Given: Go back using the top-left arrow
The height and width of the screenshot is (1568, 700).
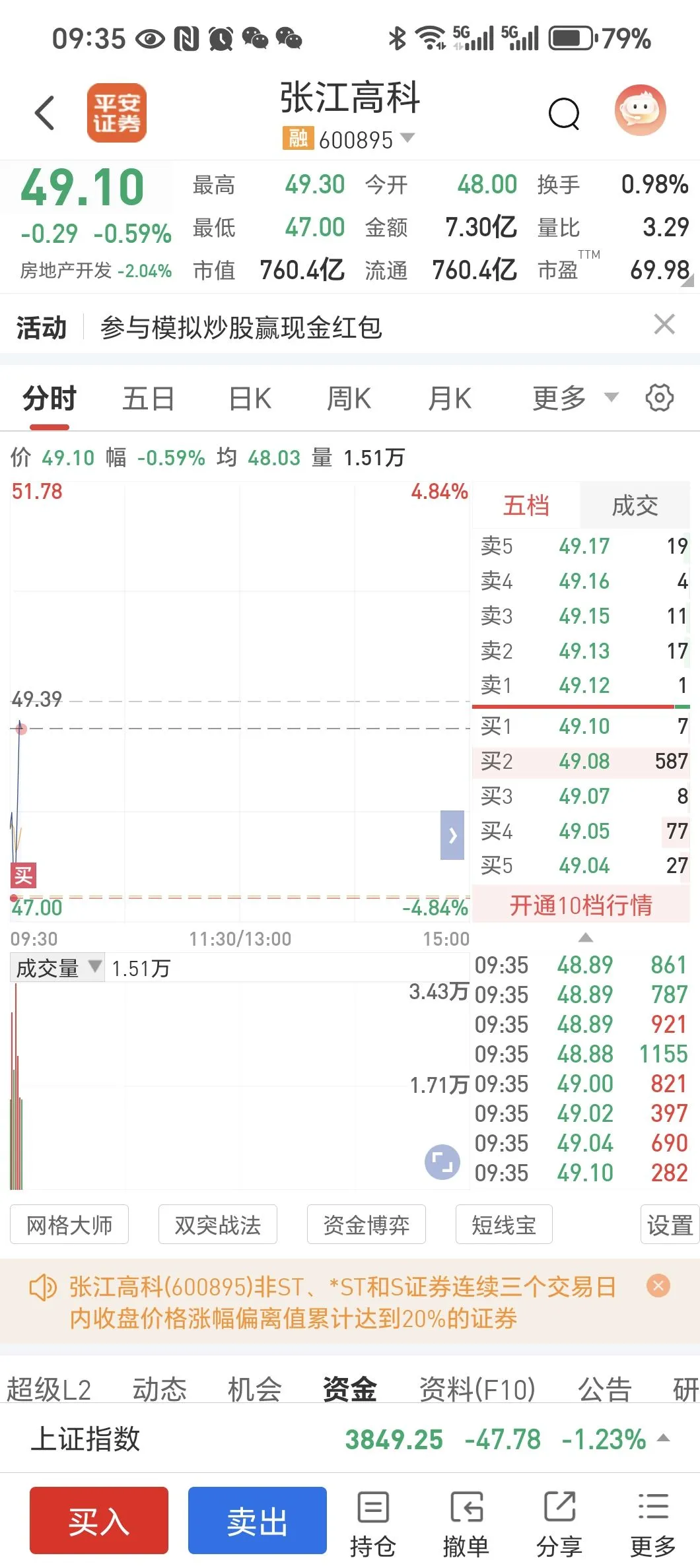Looking at the screenshot, I should 45,113.
